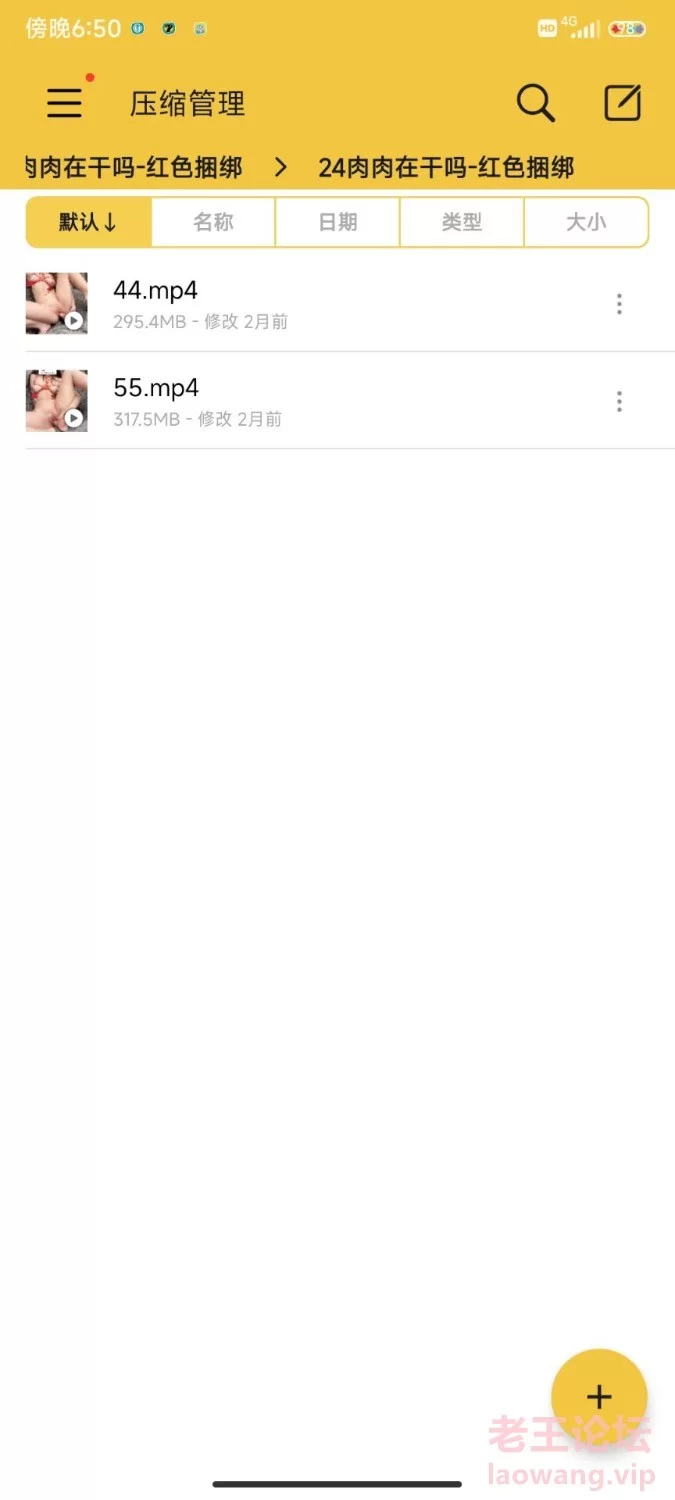Screen dimensions: 675x1500
Task: Go to parent folder in breadcrumb path
Action: [135, 168]
